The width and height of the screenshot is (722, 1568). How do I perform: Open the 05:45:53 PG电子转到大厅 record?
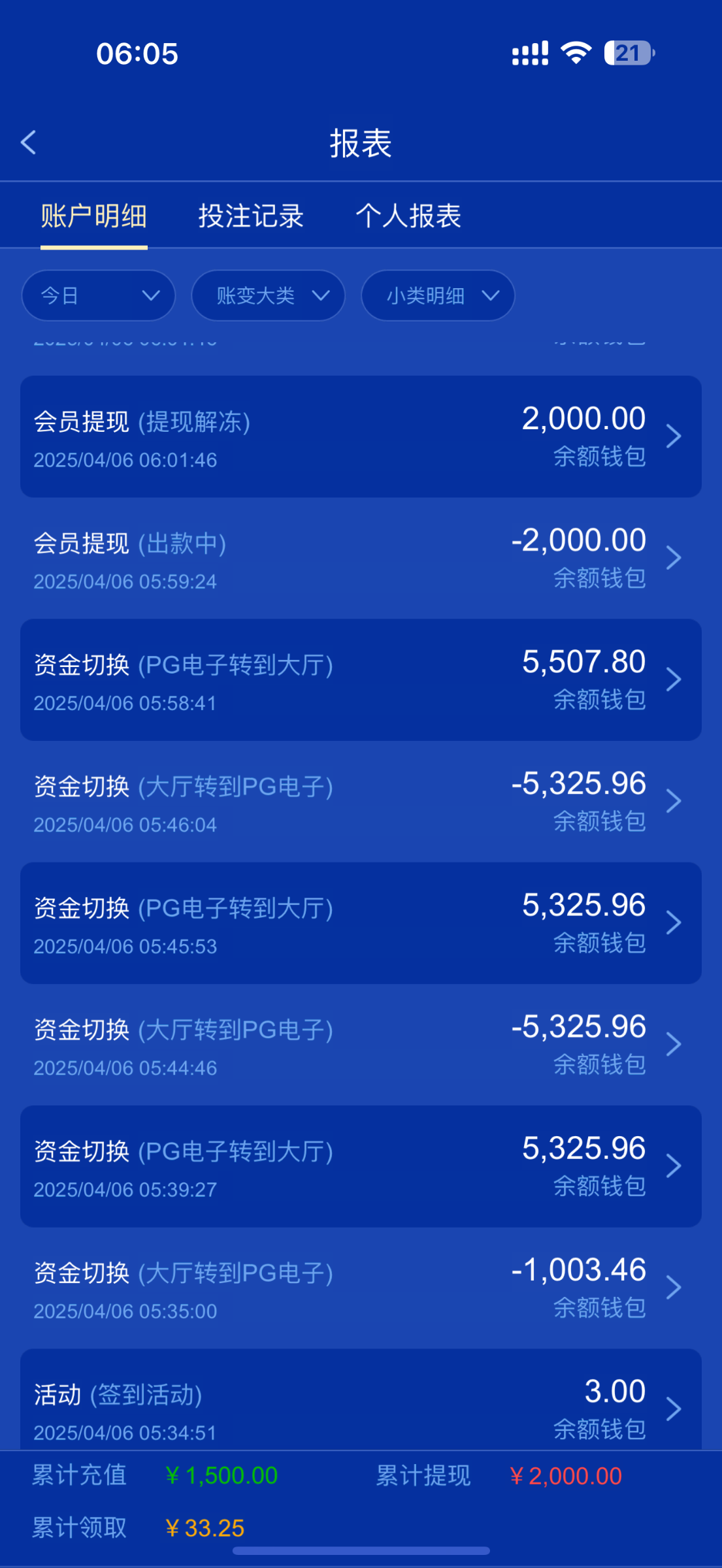click(x=361, y=923)
